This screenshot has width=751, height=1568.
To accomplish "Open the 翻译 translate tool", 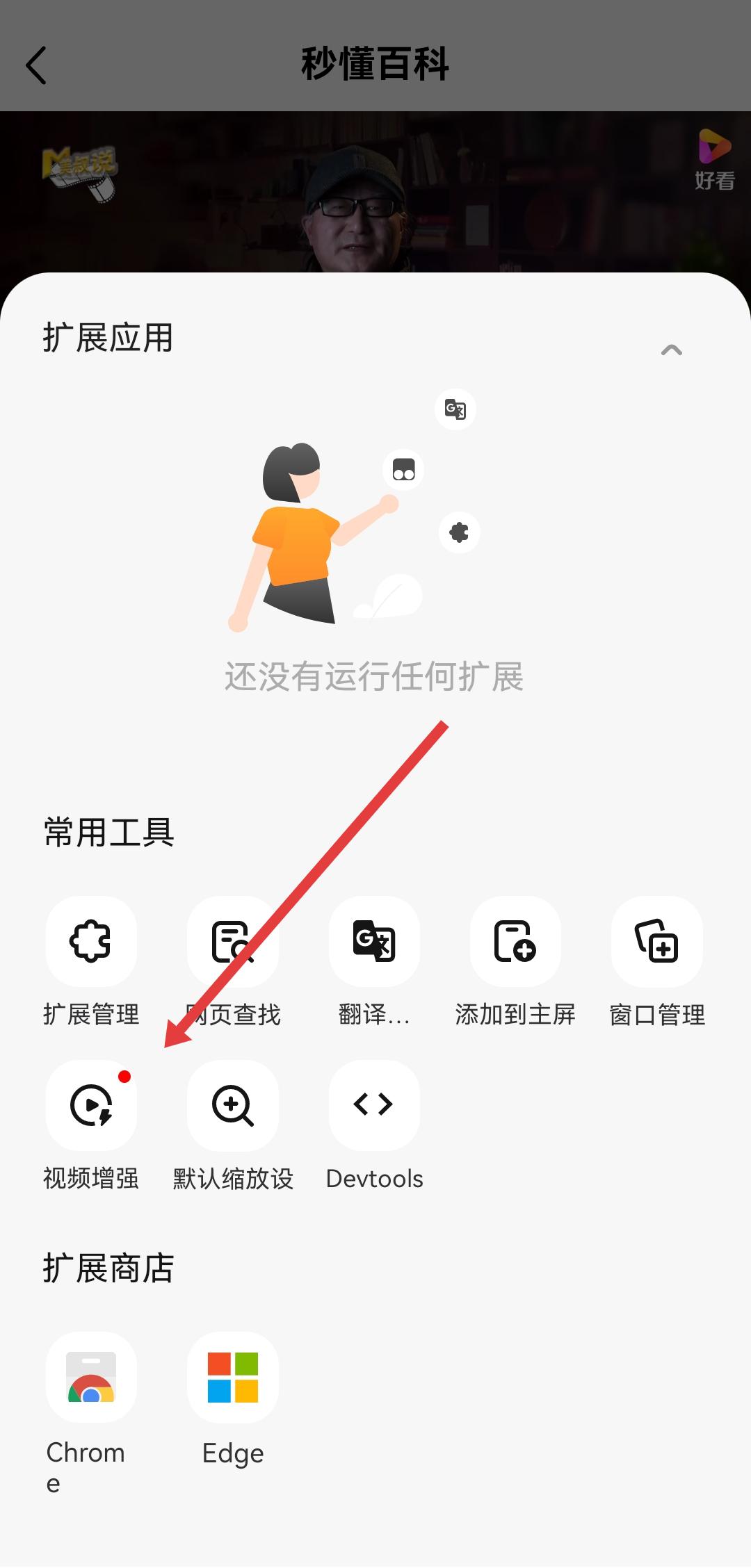I will pos(374,941).
